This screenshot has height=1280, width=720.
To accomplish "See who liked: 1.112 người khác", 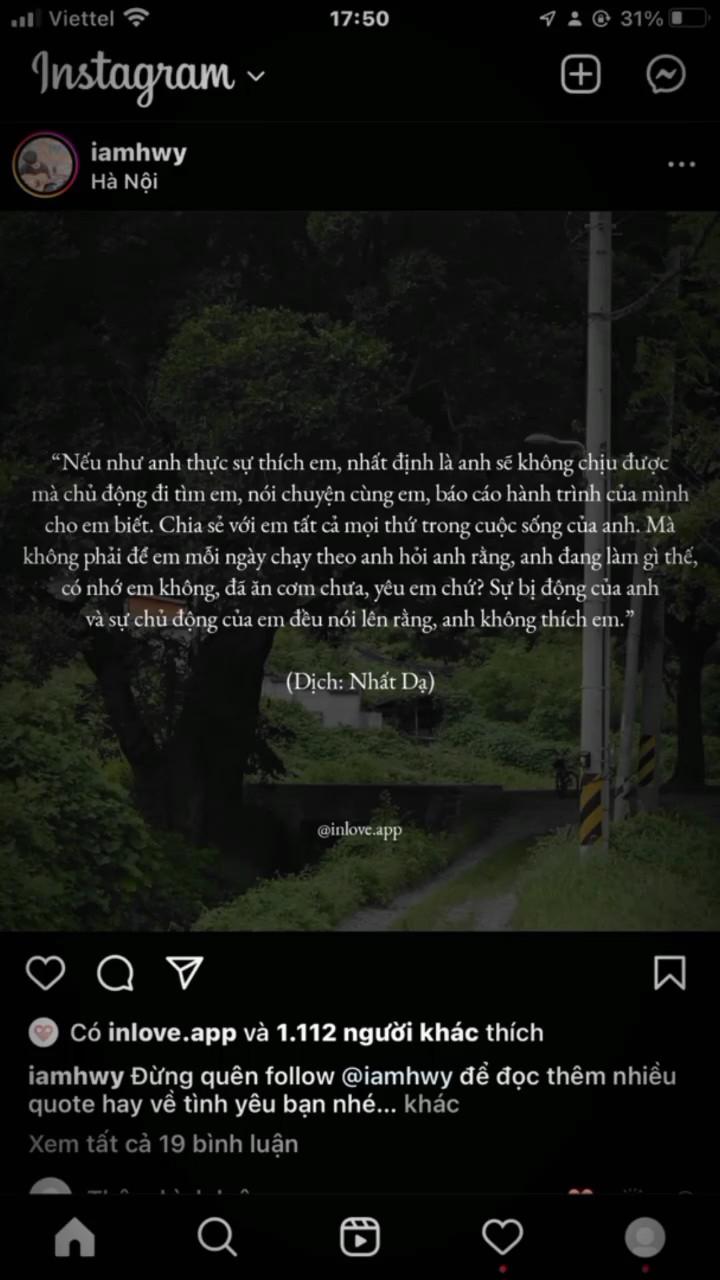I will tap(377, 1033).
